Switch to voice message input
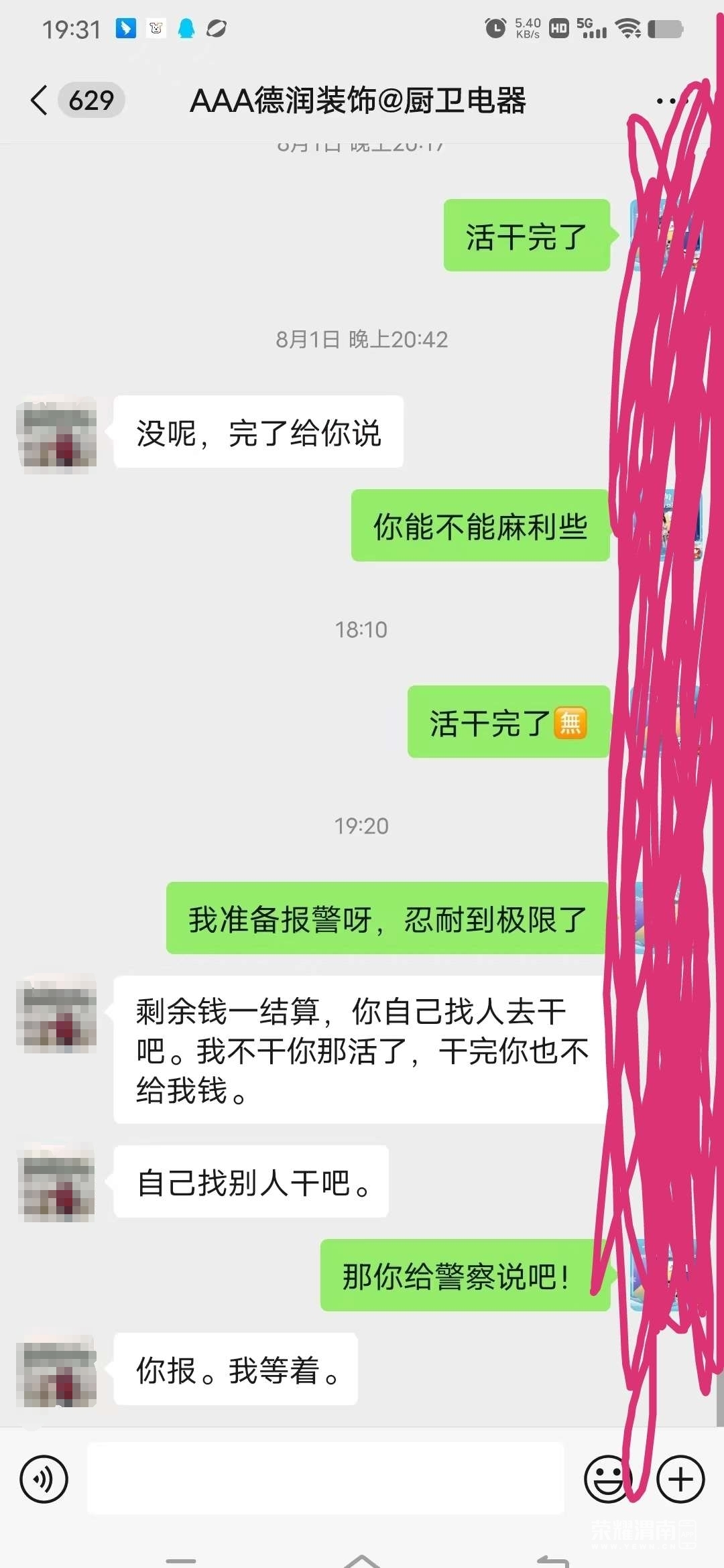 tap(44, 1479)
